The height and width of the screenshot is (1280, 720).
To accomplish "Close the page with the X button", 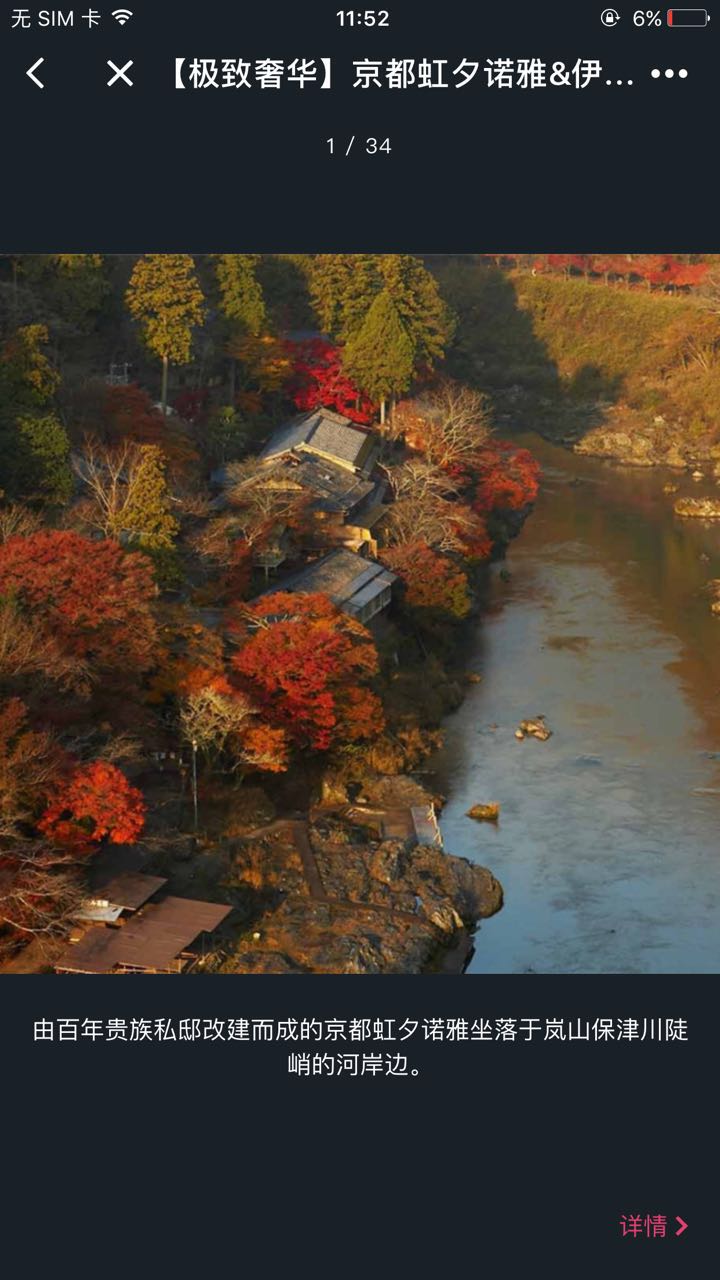I will click(120, 73).
